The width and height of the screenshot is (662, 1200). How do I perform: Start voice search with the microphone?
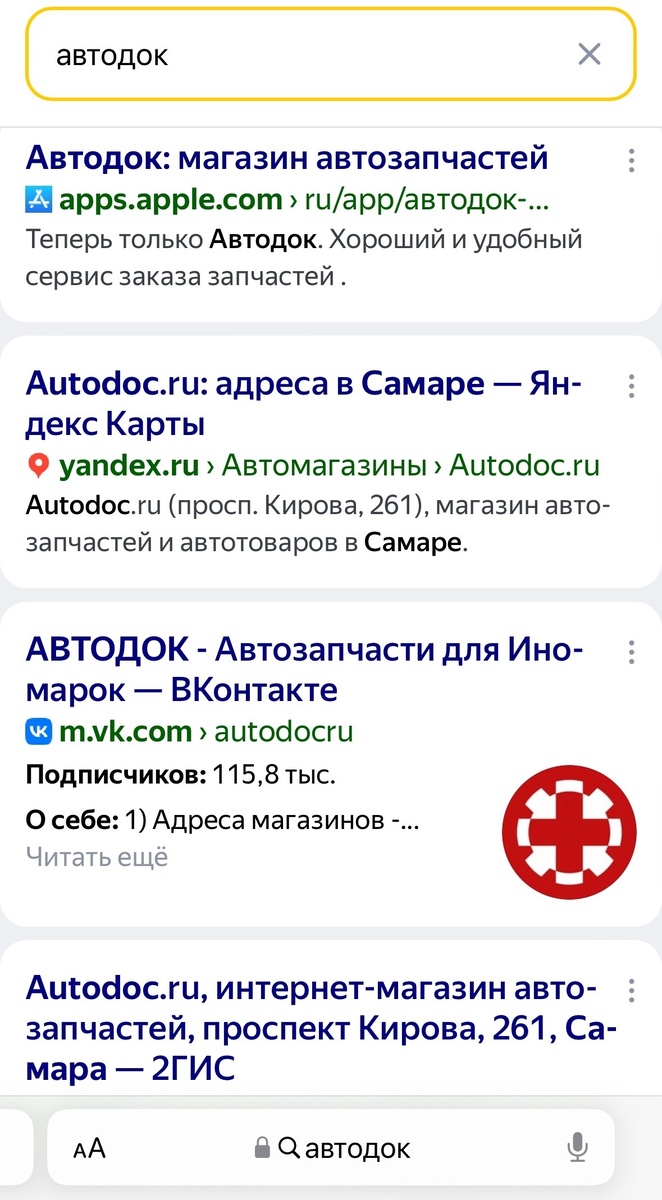(577, 1148)
